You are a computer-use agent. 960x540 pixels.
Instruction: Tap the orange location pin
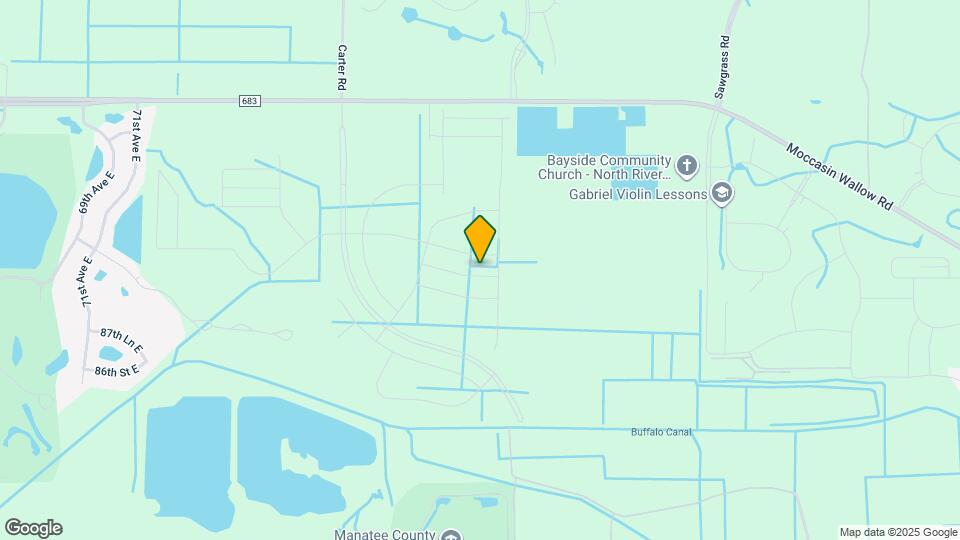click(x=480, y=239)
